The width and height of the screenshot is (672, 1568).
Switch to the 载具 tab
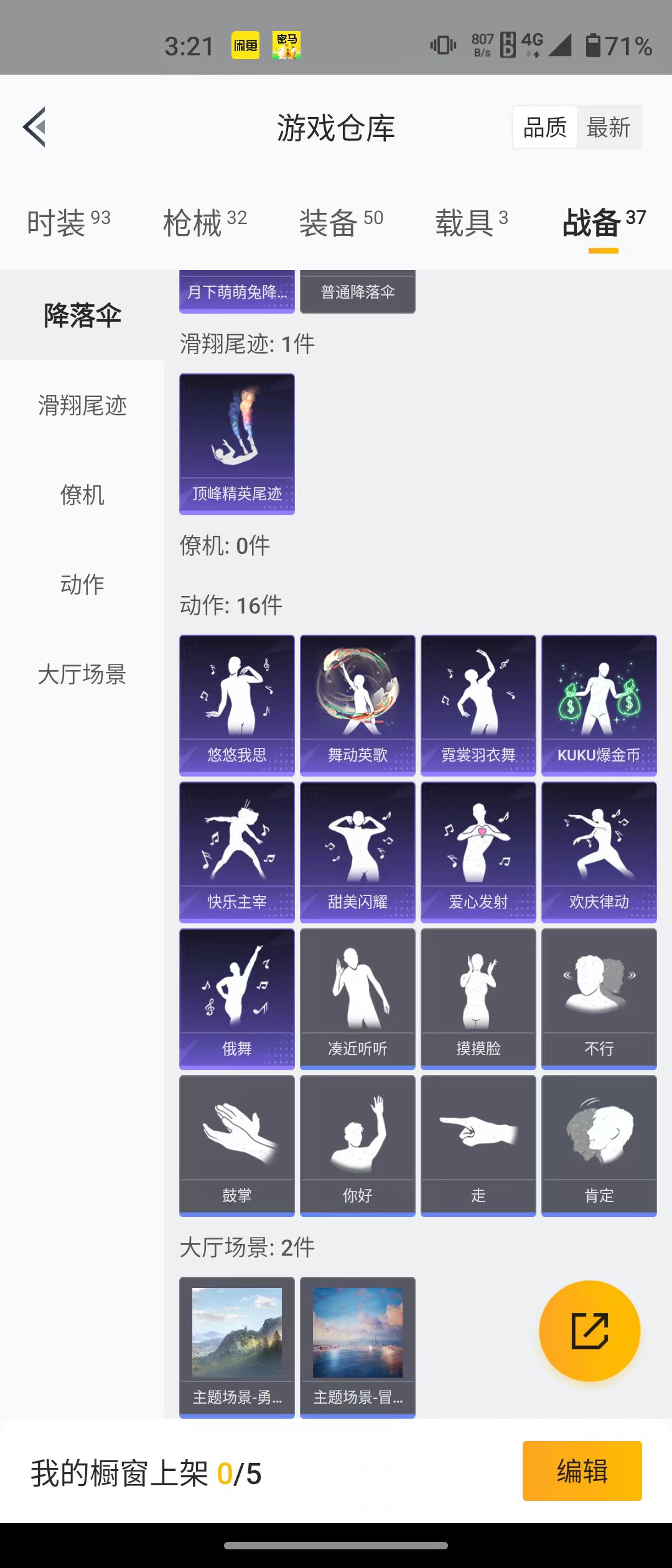pos(472,222)
